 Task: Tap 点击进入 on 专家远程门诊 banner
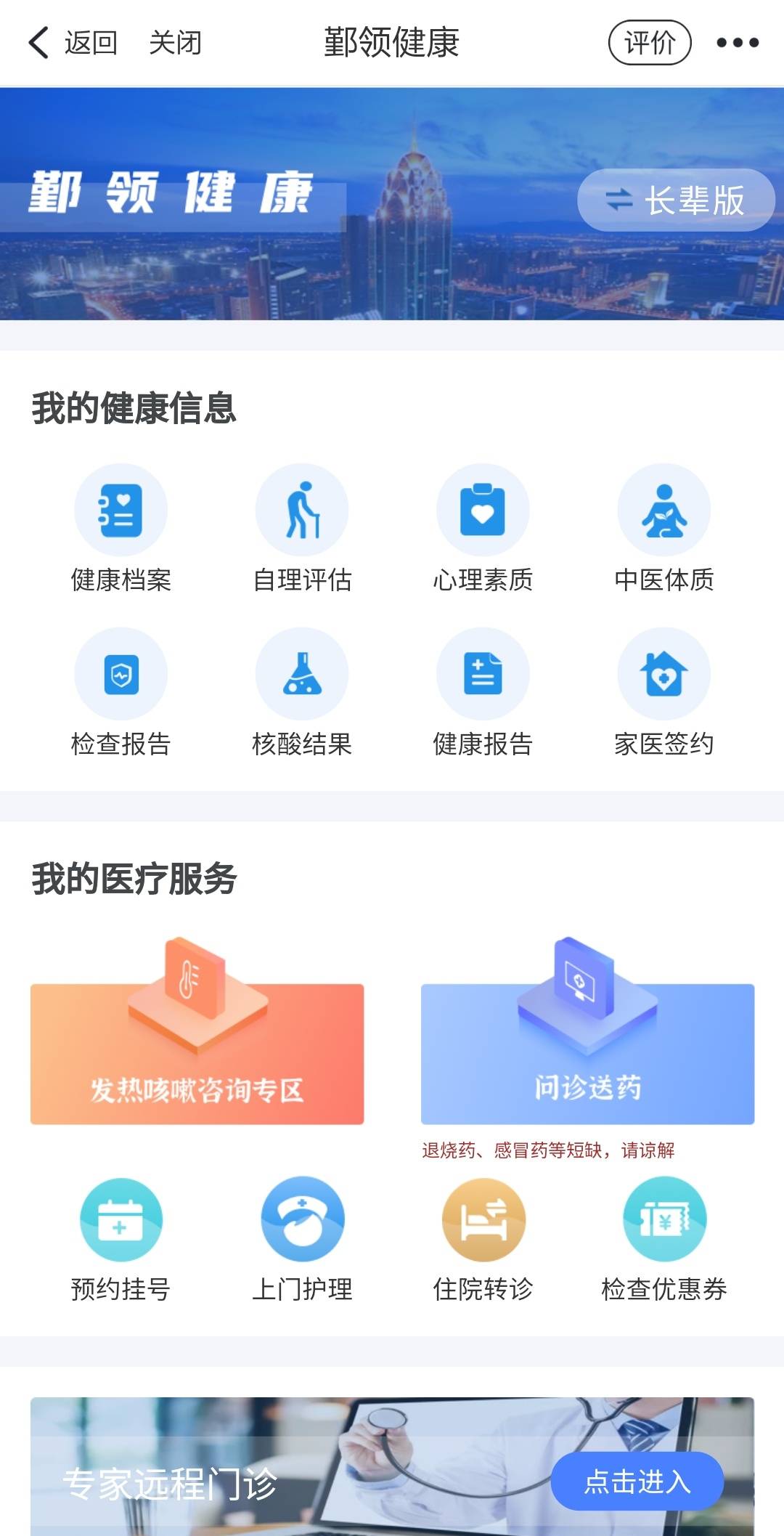[637, 1482]
